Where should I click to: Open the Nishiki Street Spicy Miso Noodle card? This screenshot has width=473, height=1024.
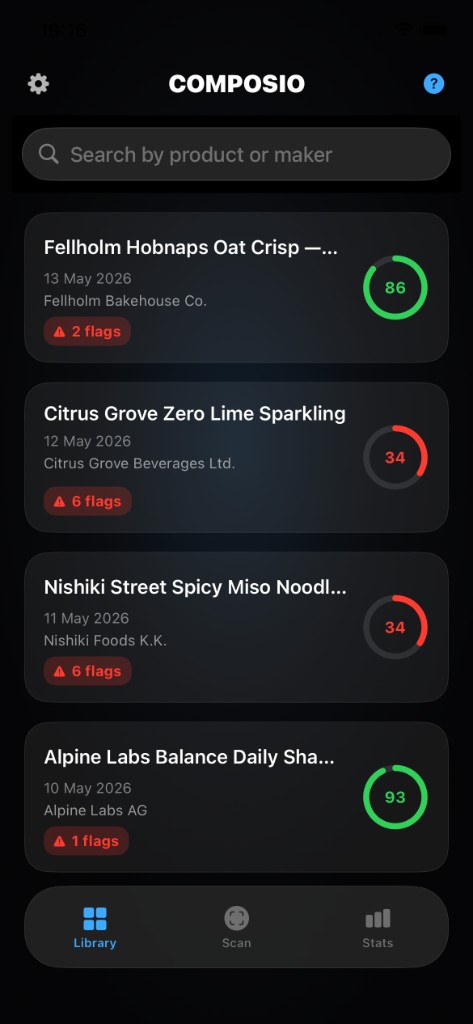coord(236,627)
